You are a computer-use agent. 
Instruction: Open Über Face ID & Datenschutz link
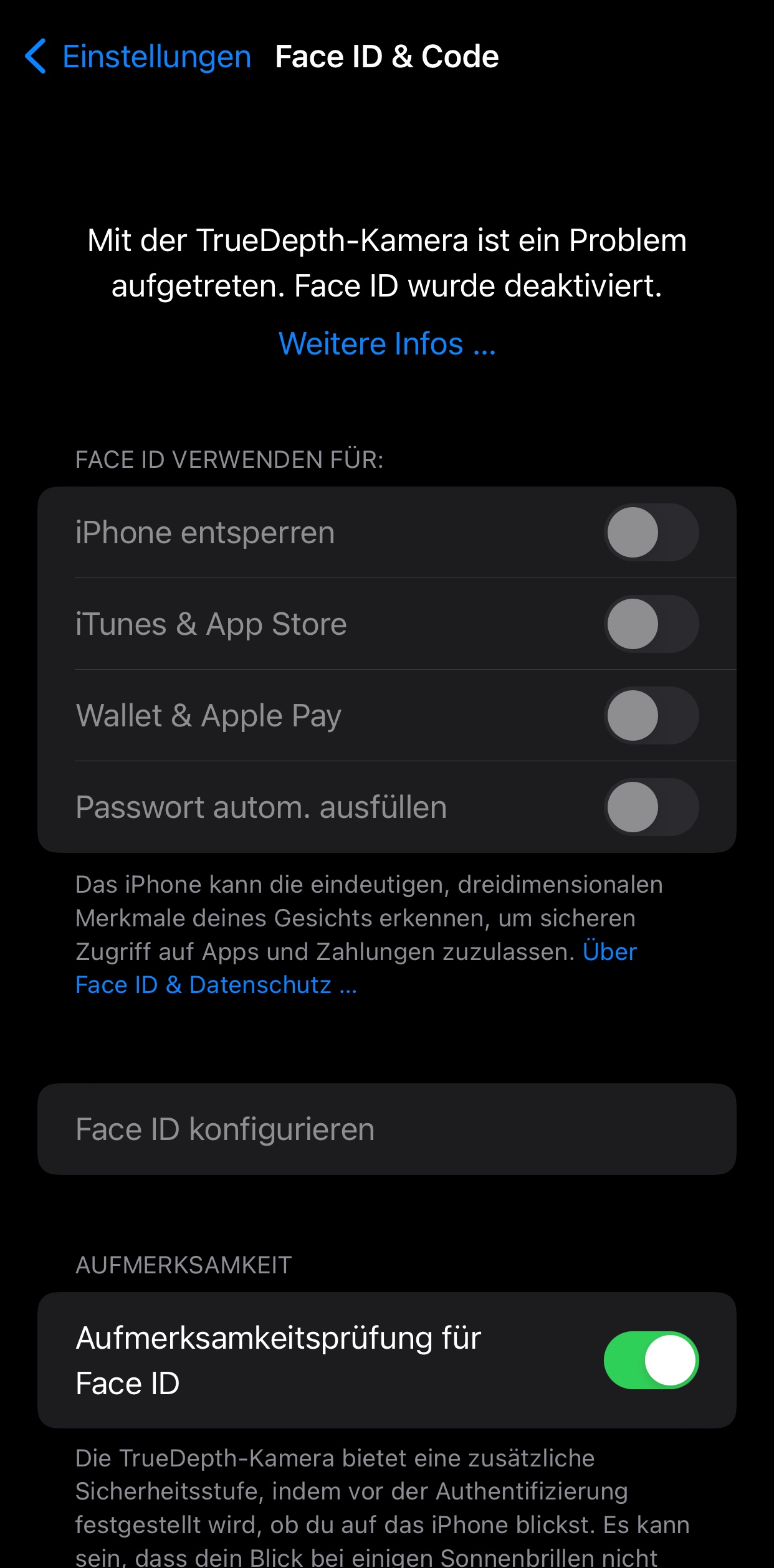coord(216,985)
